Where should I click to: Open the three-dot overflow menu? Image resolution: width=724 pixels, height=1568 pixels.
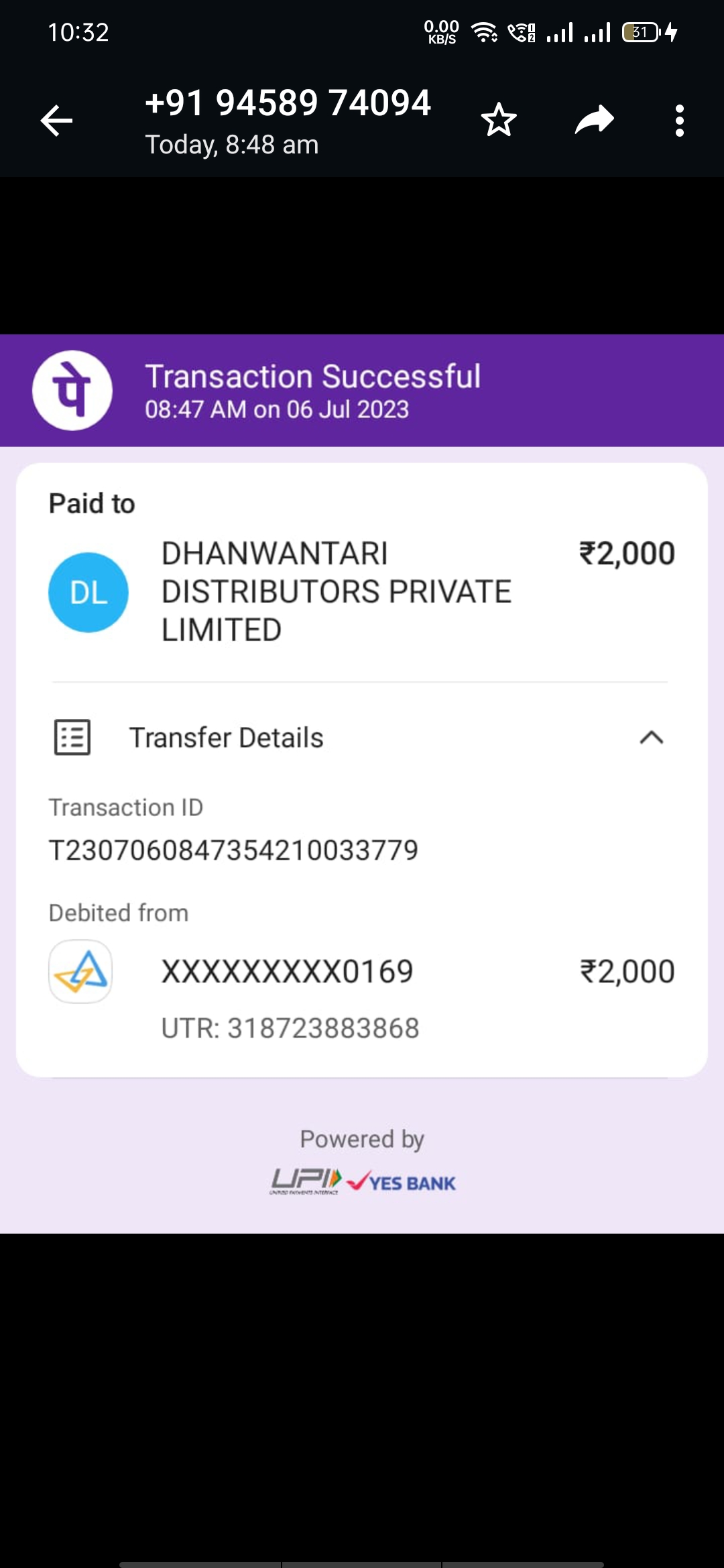680,121
